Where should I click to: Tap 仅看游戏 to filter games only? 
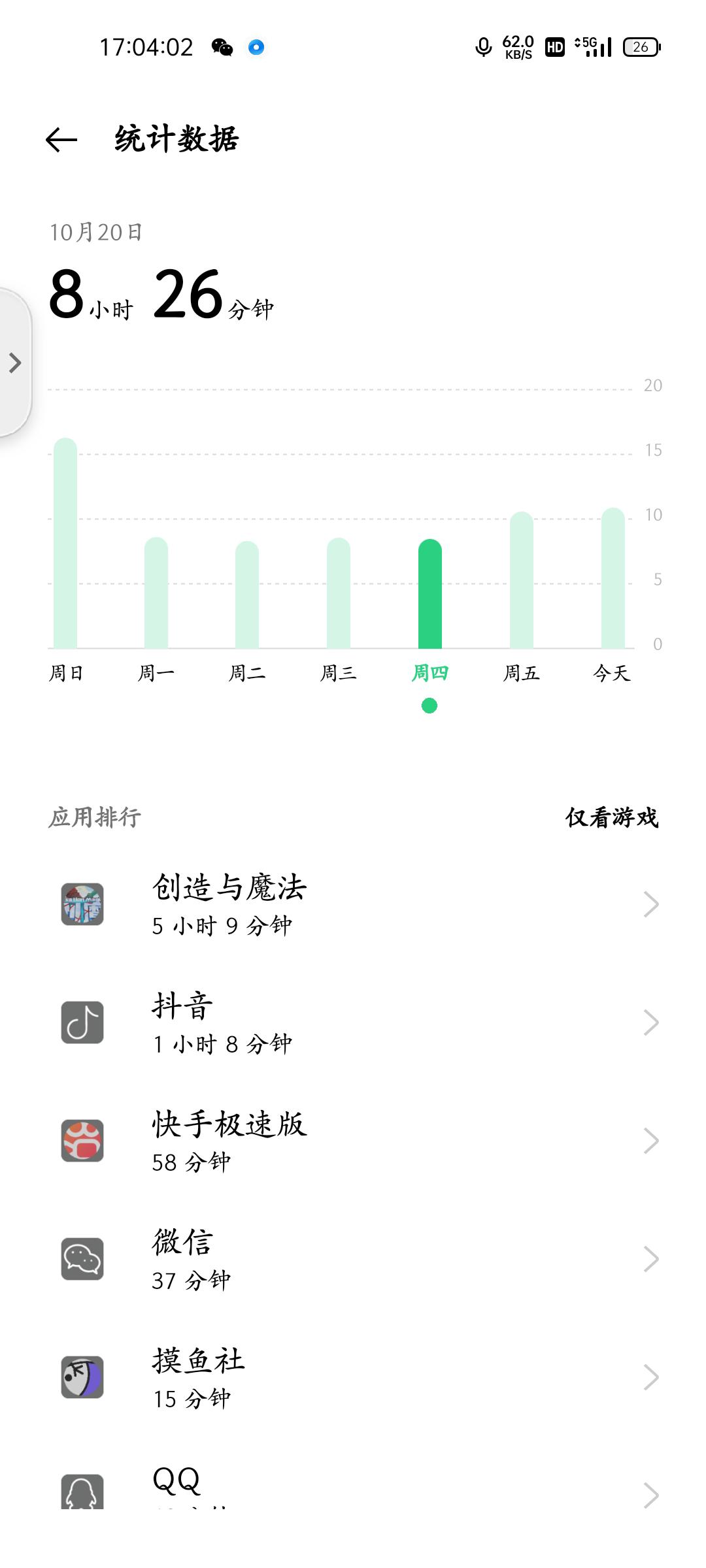coord(612,817)
